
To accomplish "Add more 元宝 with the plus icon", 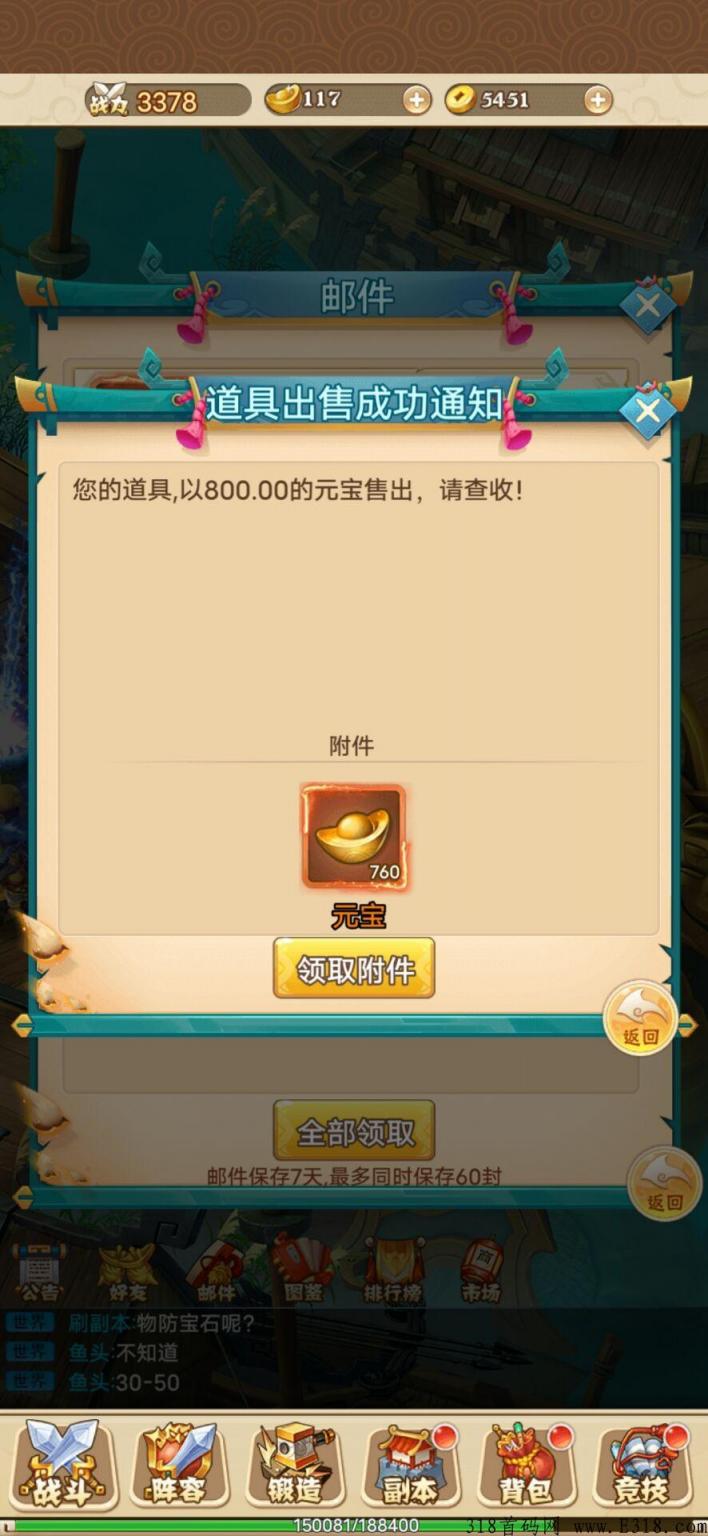I will coord(416,100).
